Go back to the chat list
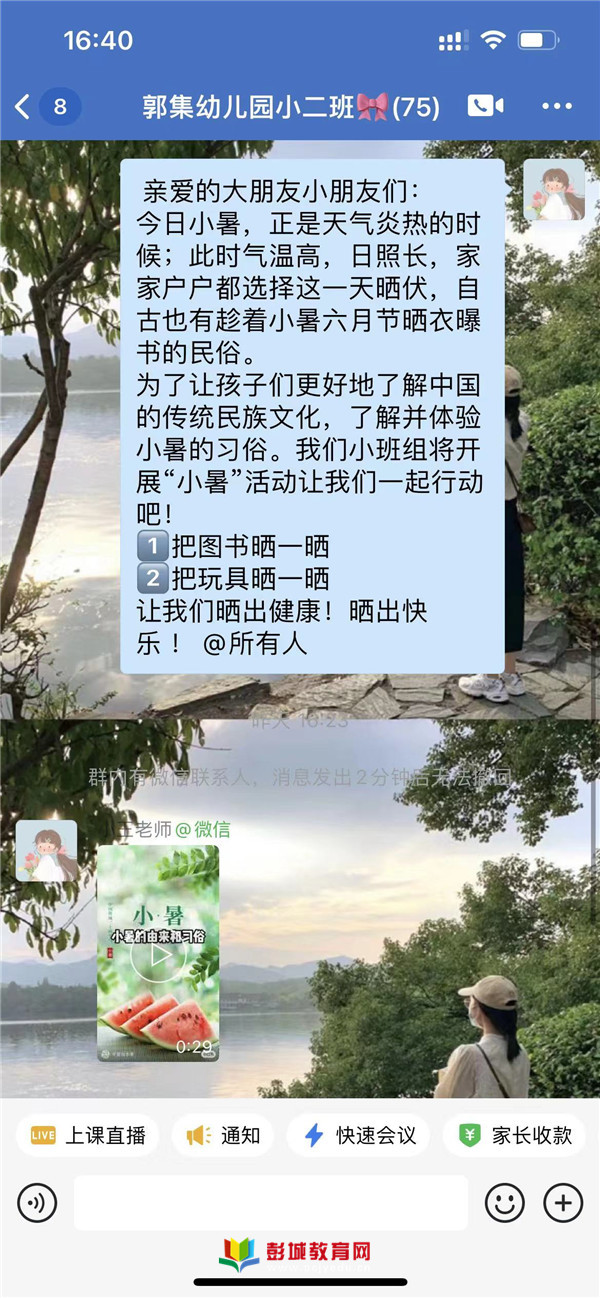 (x=24, y=106)
